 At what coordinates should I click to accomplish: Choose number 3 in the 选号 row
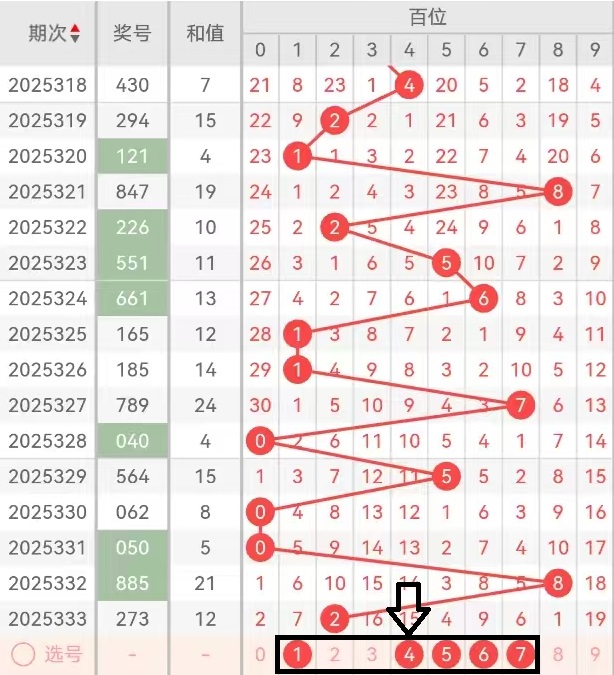tap(372, 656)
